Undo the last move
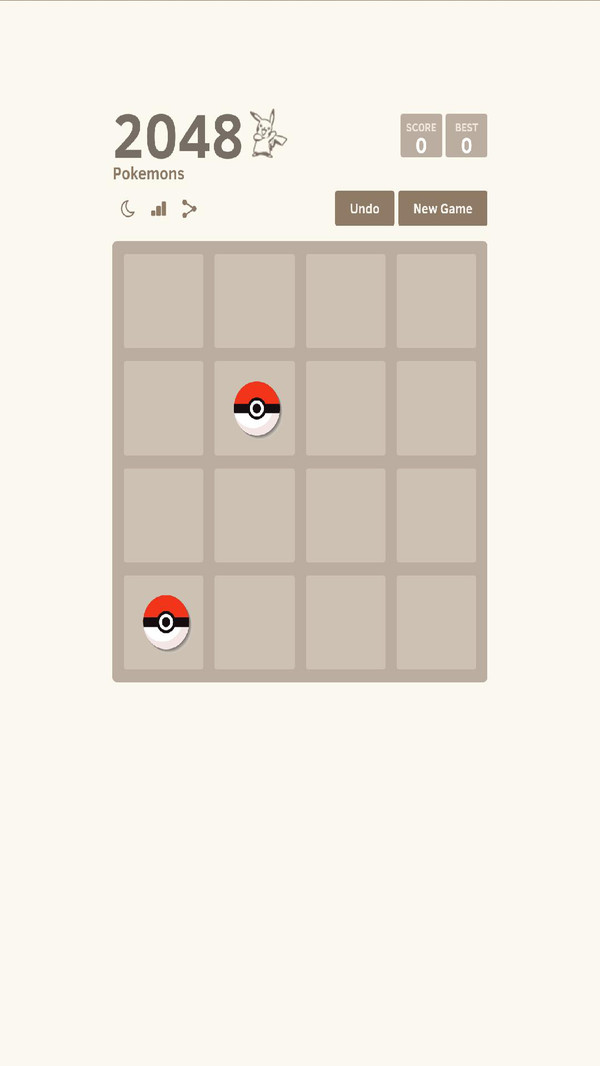 pyautogui.click(x=364, y=208)
